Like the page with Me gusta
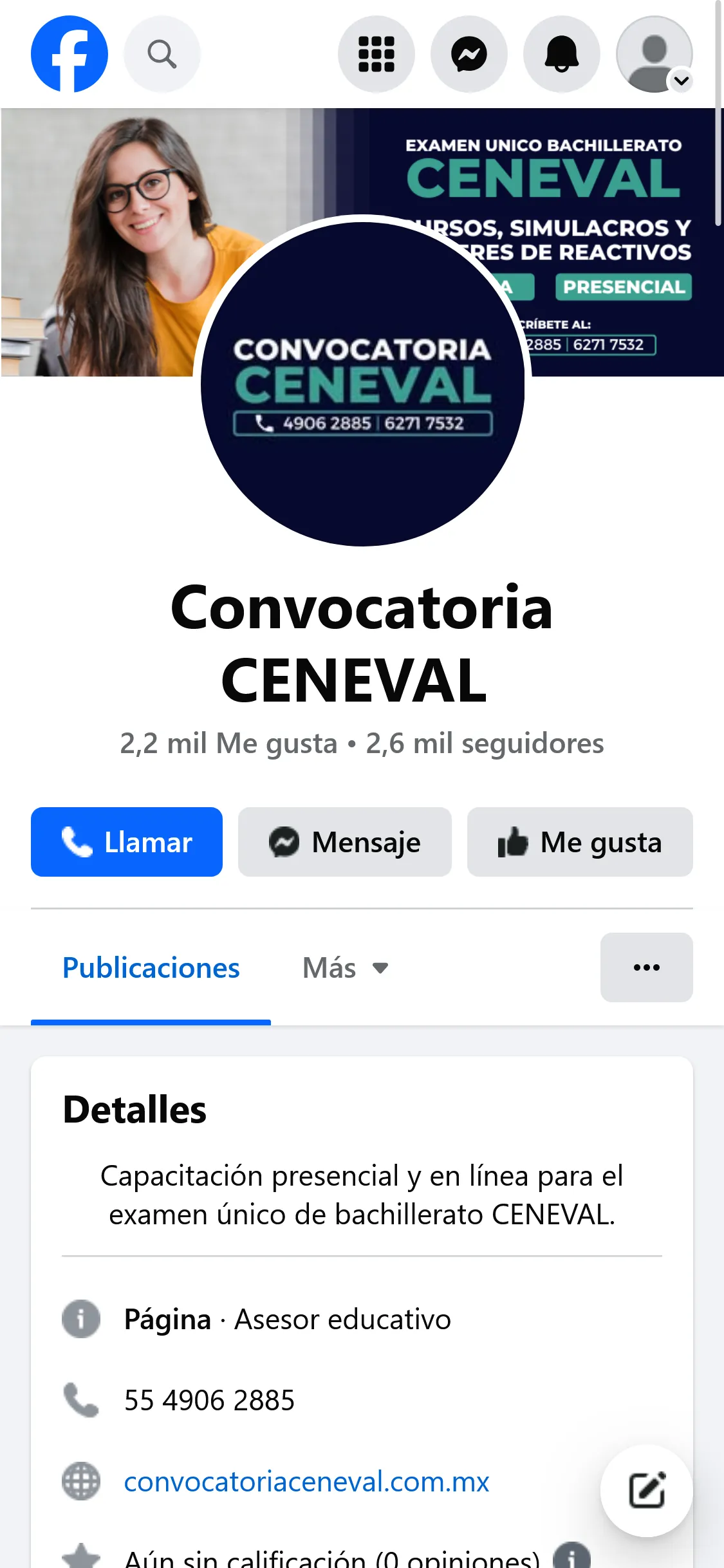724x1568 pixels. [x=580, y=842]
